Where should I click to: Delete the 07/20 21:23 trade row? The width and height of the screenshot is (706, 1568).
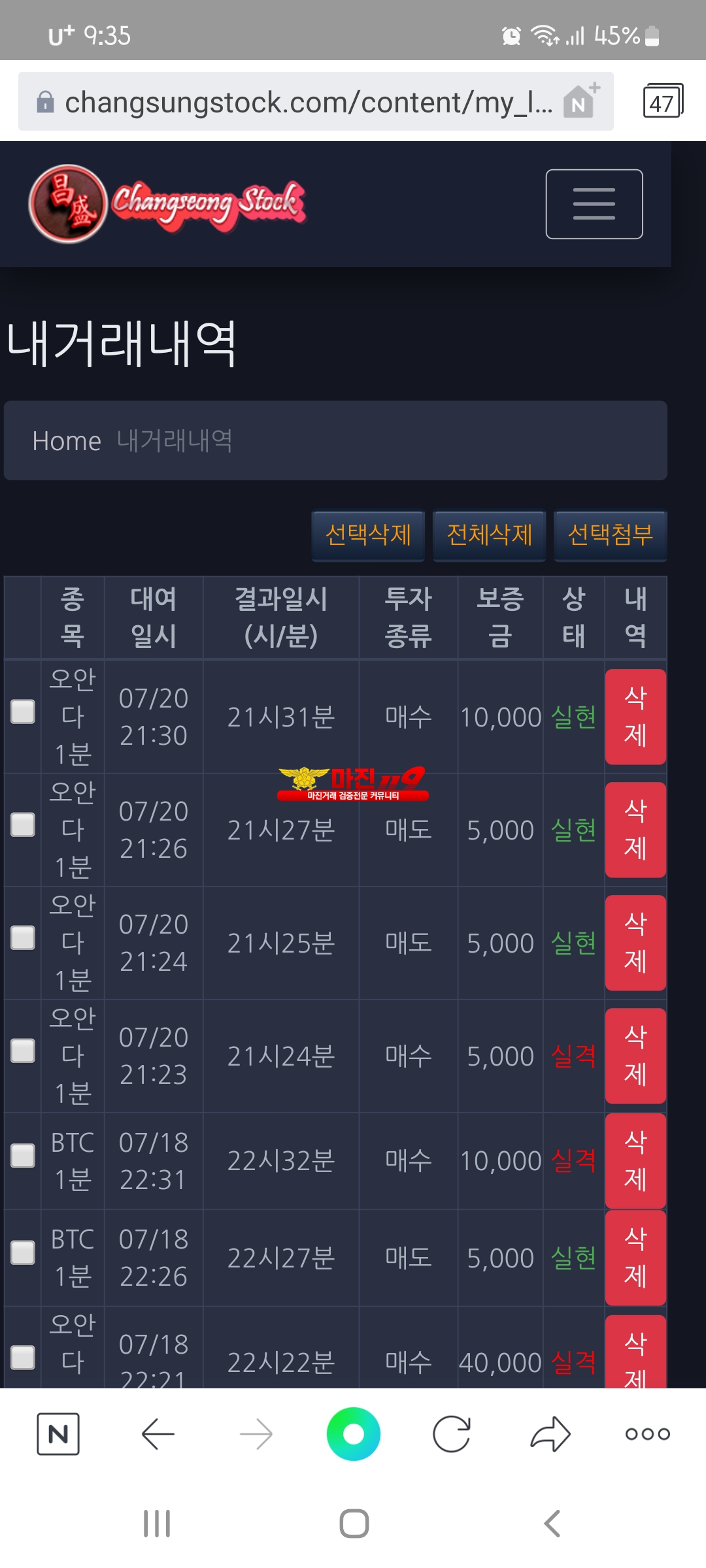635,1056
